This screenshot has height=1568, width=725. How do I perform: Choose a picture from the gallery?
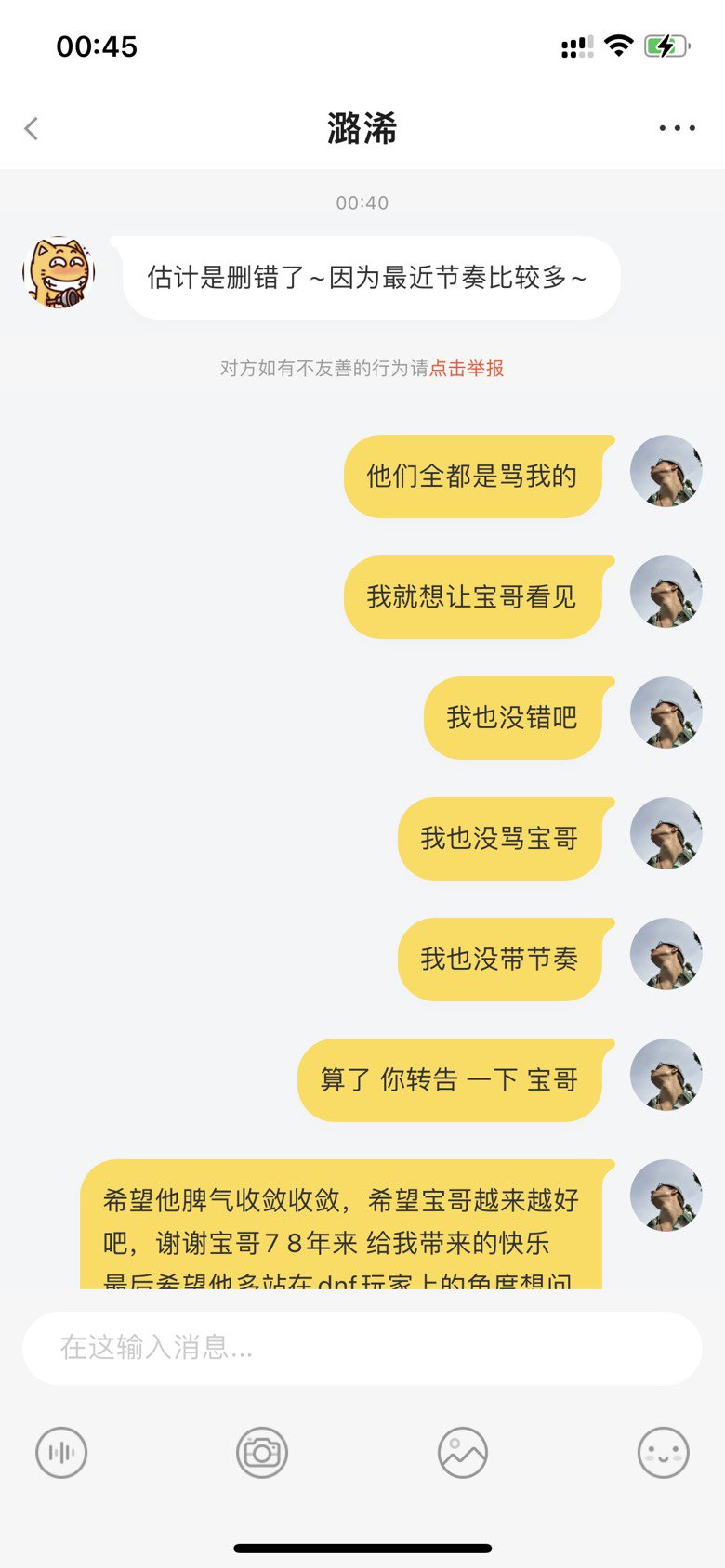pos(463,1453)
